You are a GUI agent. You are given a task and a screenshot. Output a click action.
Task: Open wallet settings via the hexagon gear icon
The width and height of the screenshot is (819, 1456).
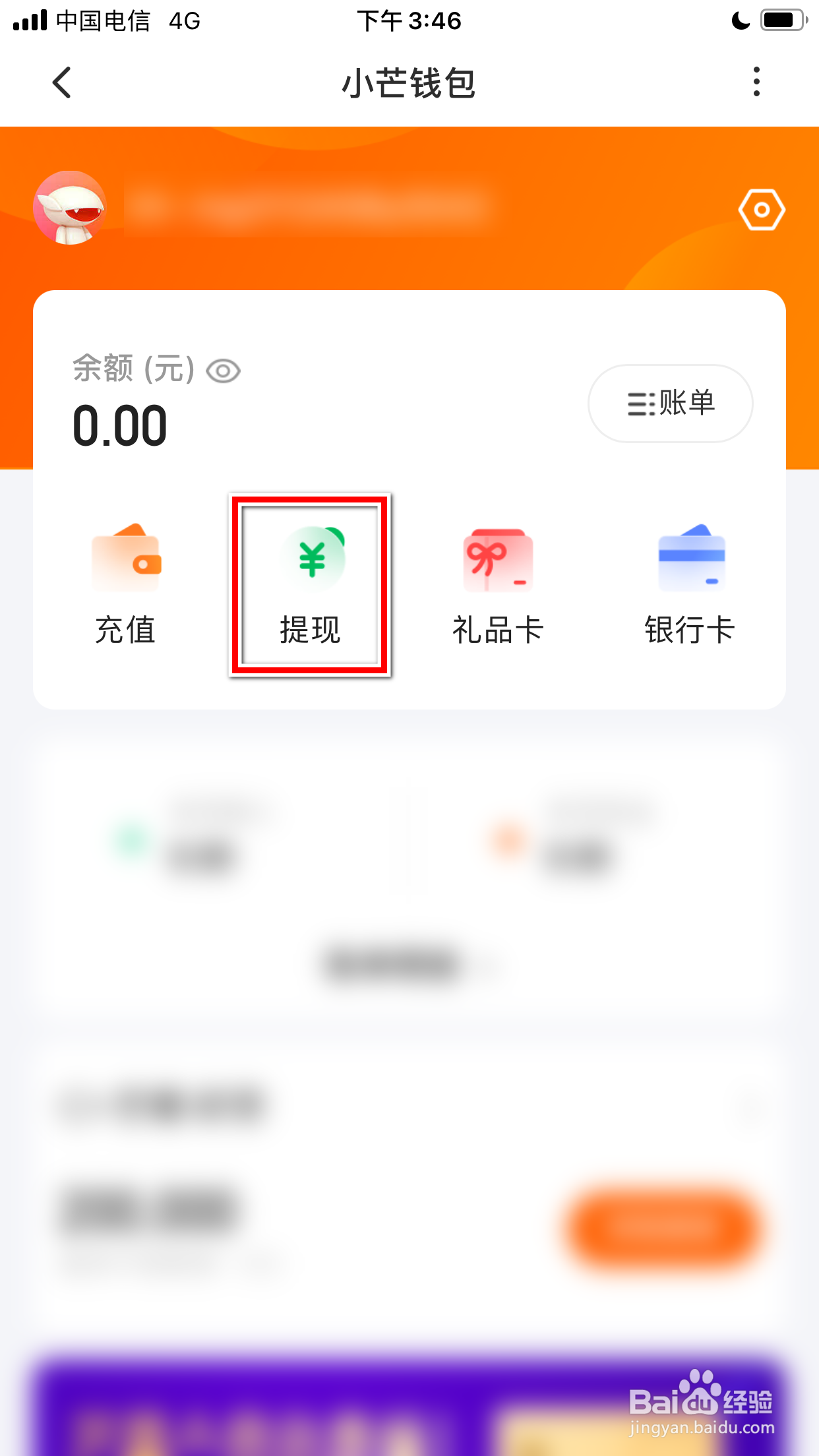[761, 209]
